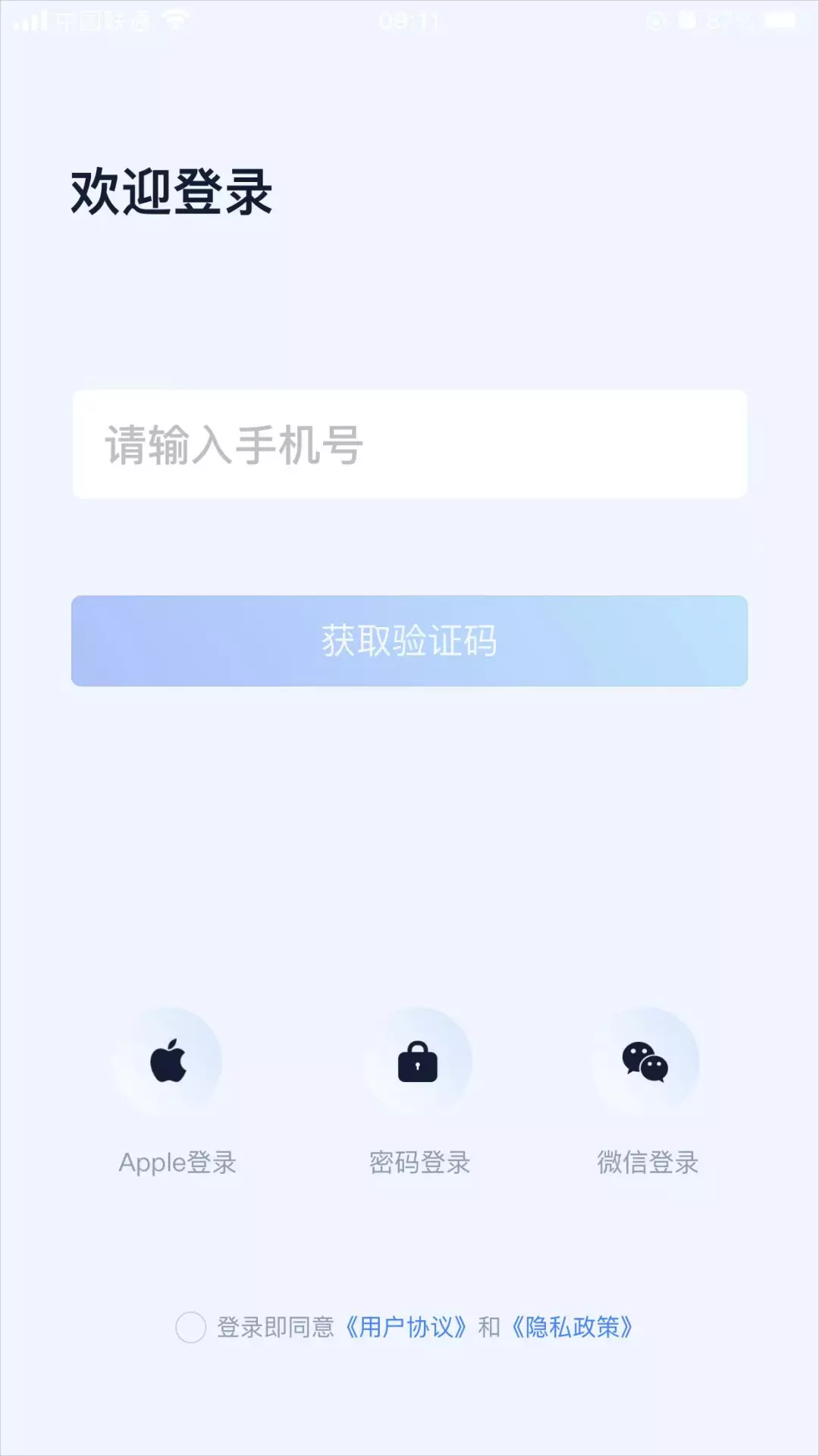Open the 《用户协议》 link
This screenshot has height=1456, width=819.
click(x=406, y=1327)
